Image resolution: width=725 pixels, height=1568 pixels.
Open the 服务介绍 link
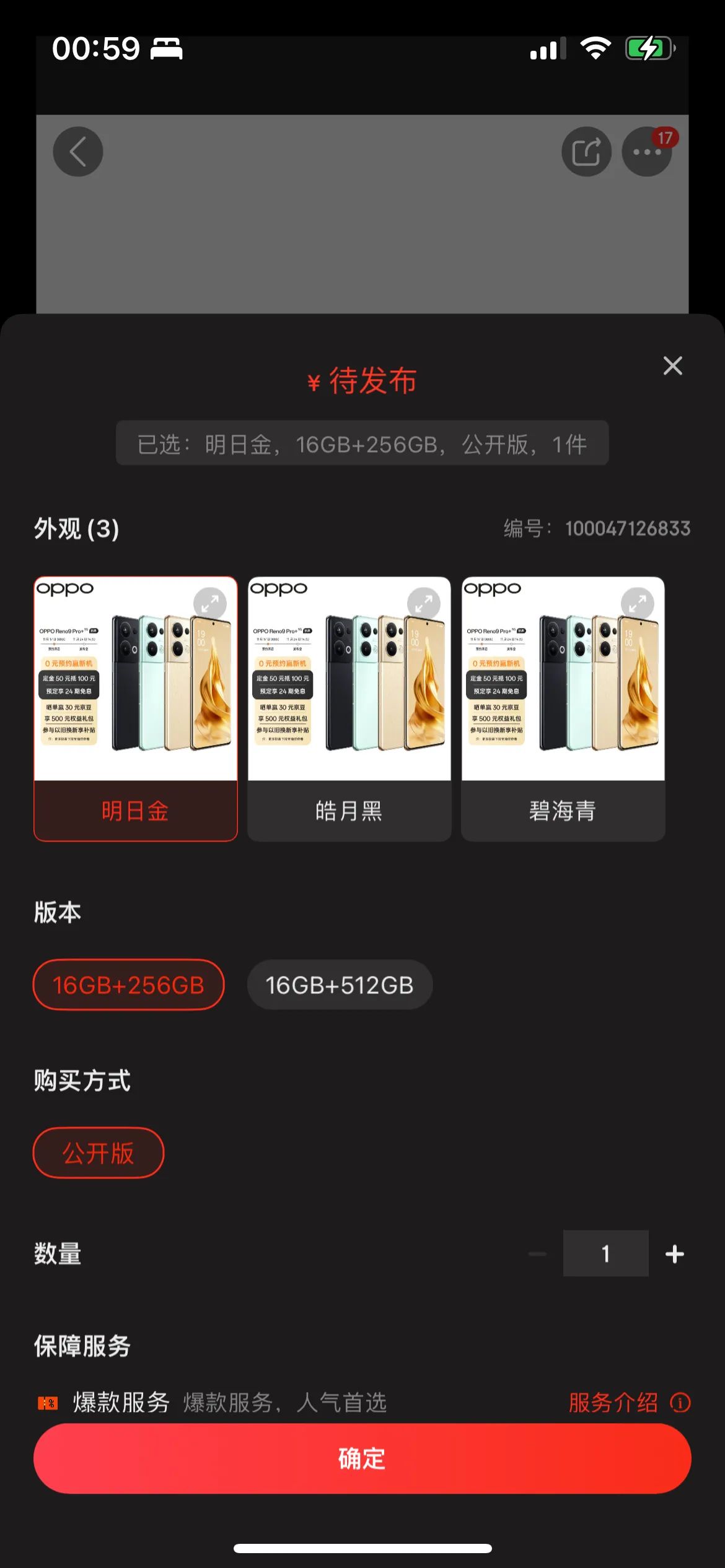pyautogui.click(x=612, y=1403)
